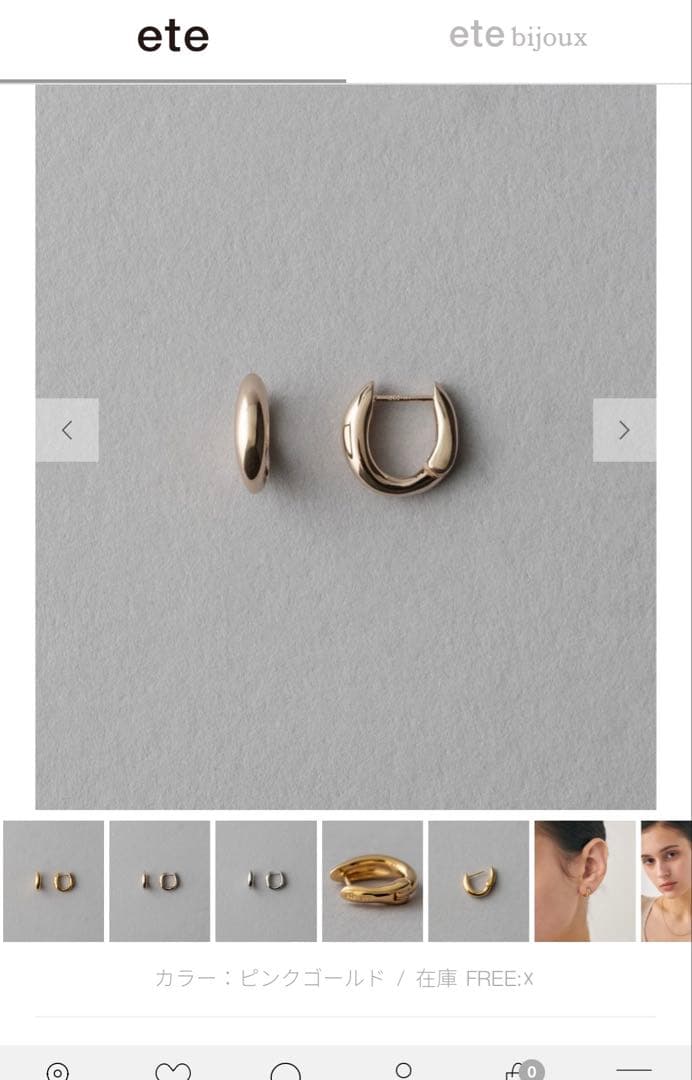692x1080 pixels.
Task: Select the silver earring pair thumbnail
Action: [266, 881]
